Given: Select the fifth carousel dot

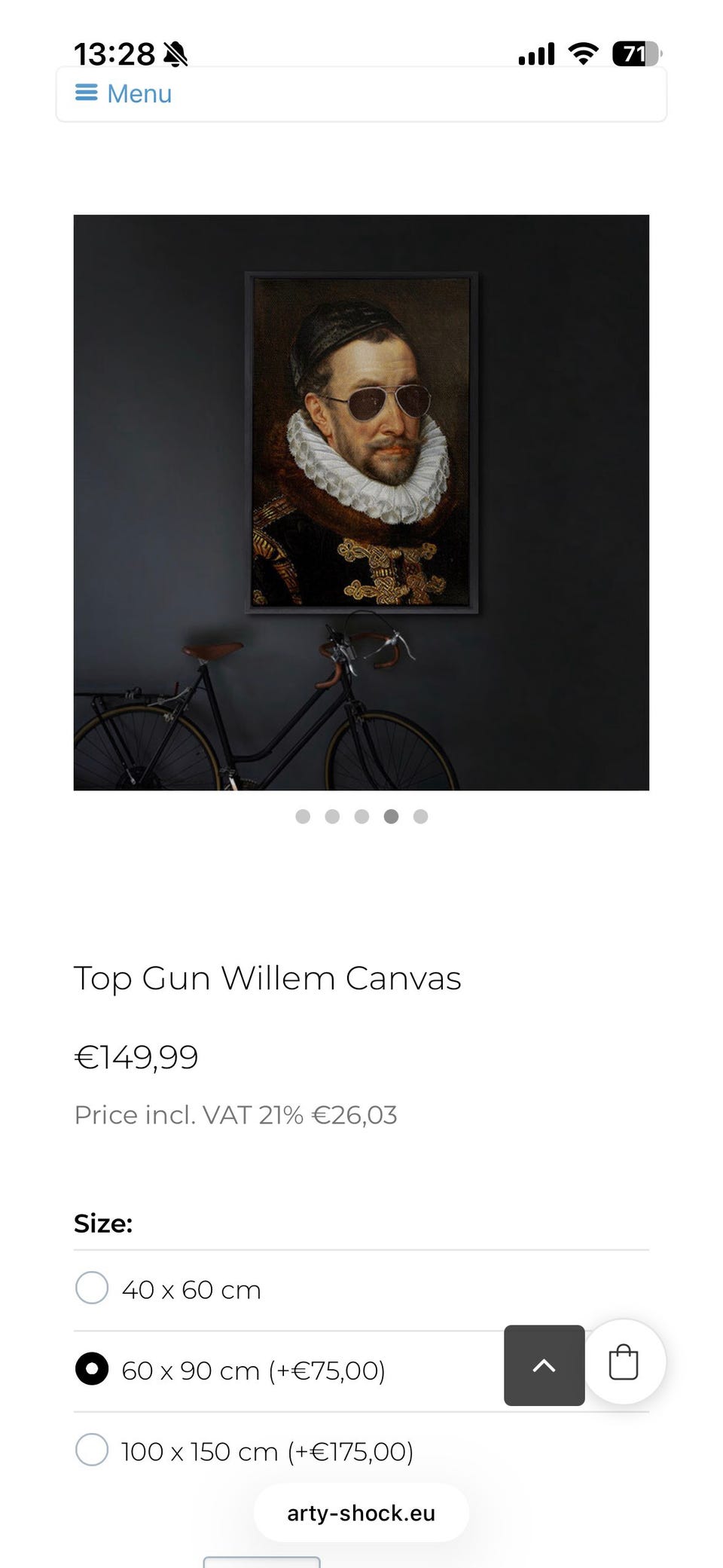Looking at the screenshot, I should tap(420, 816).
